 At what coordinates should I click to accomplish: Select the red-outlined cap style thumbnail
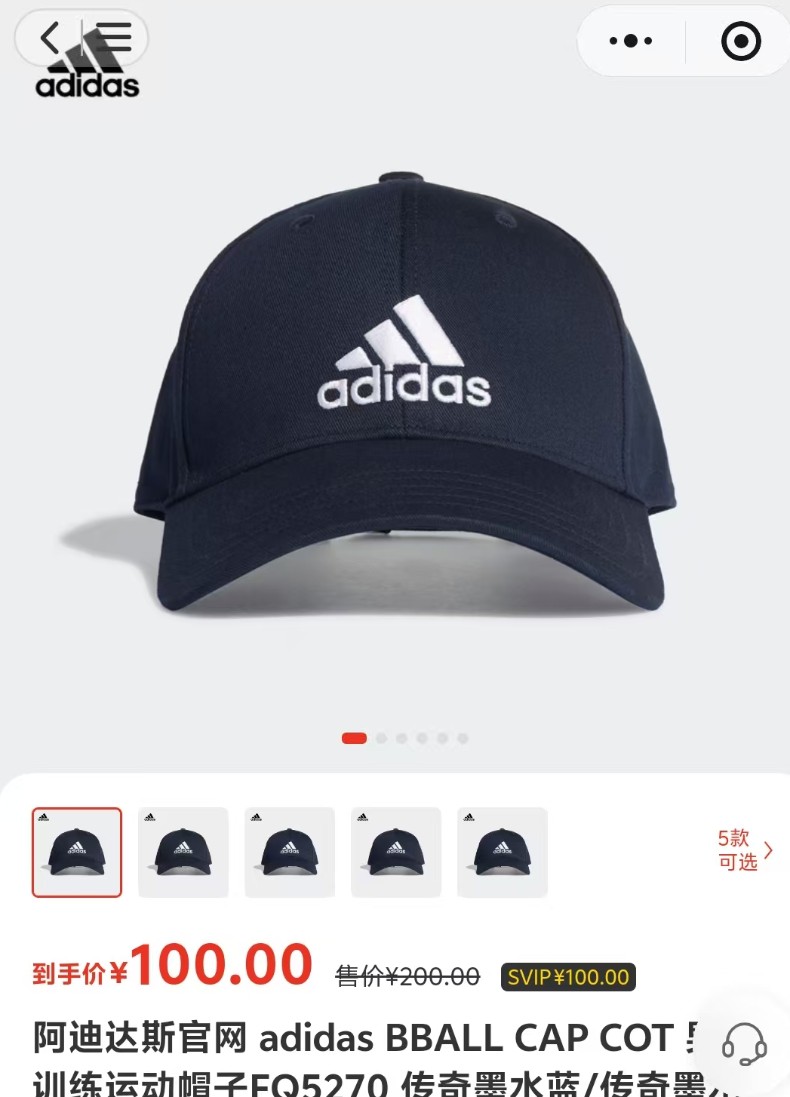77,852
